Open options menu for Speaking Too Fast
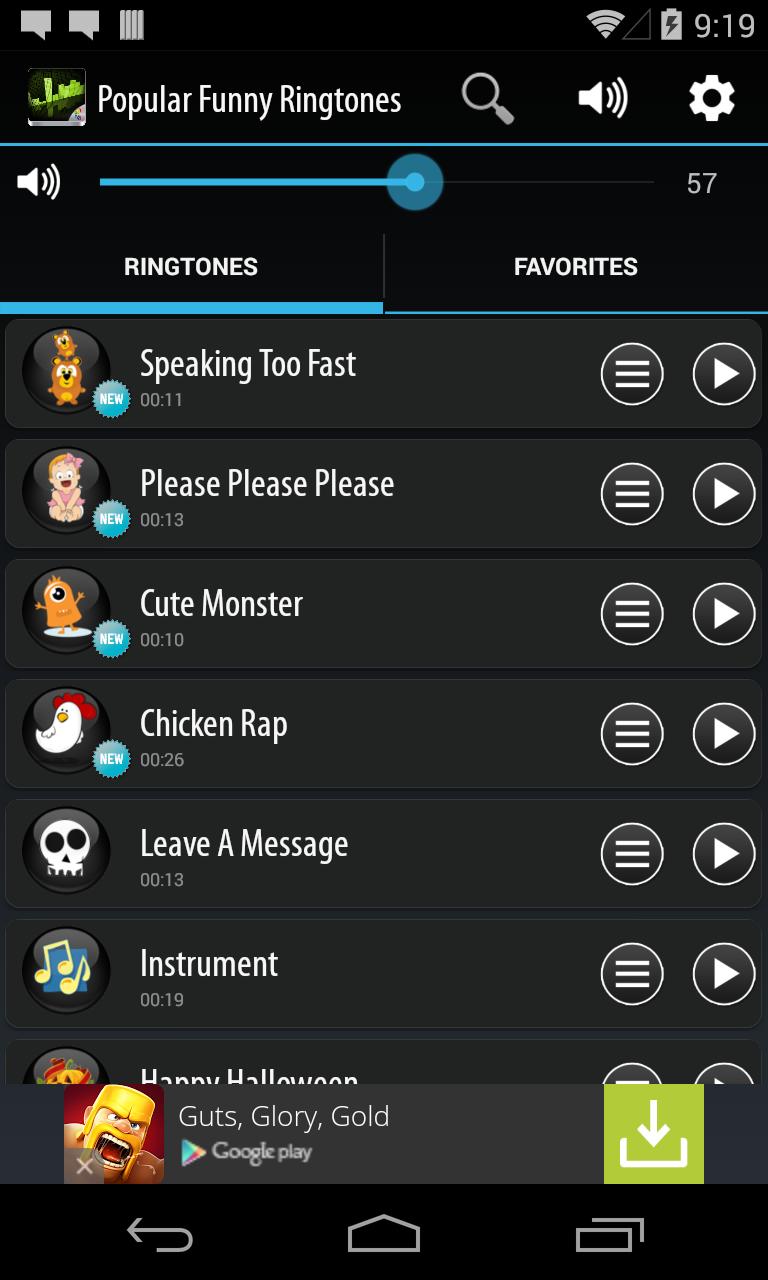 pos(631,374)
